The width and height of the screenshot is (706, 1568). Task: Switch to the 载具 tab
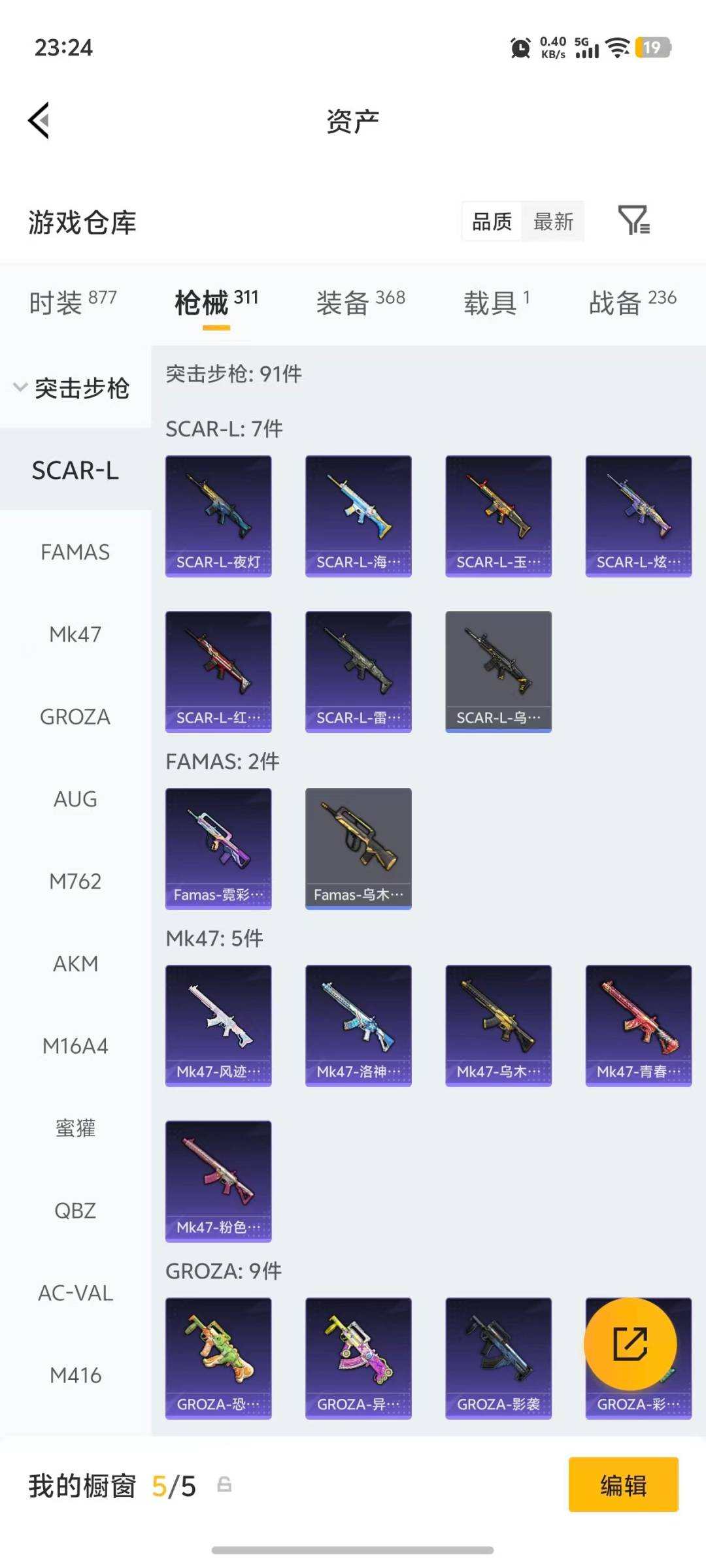(x=497, y=302)
